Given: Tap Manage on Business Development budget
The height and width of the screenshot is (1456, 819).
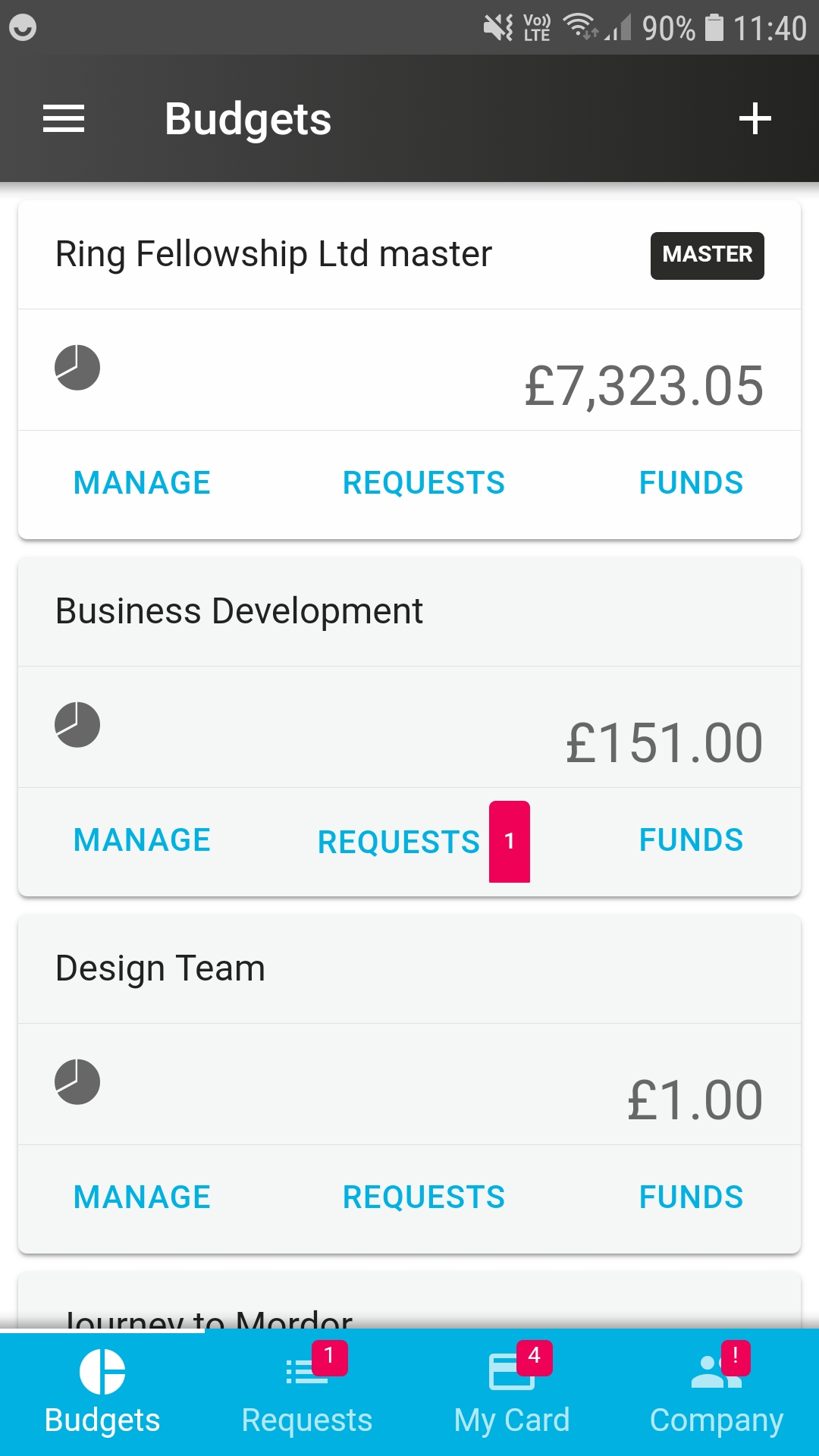Looking at the screenshot, I should (142, 840).
